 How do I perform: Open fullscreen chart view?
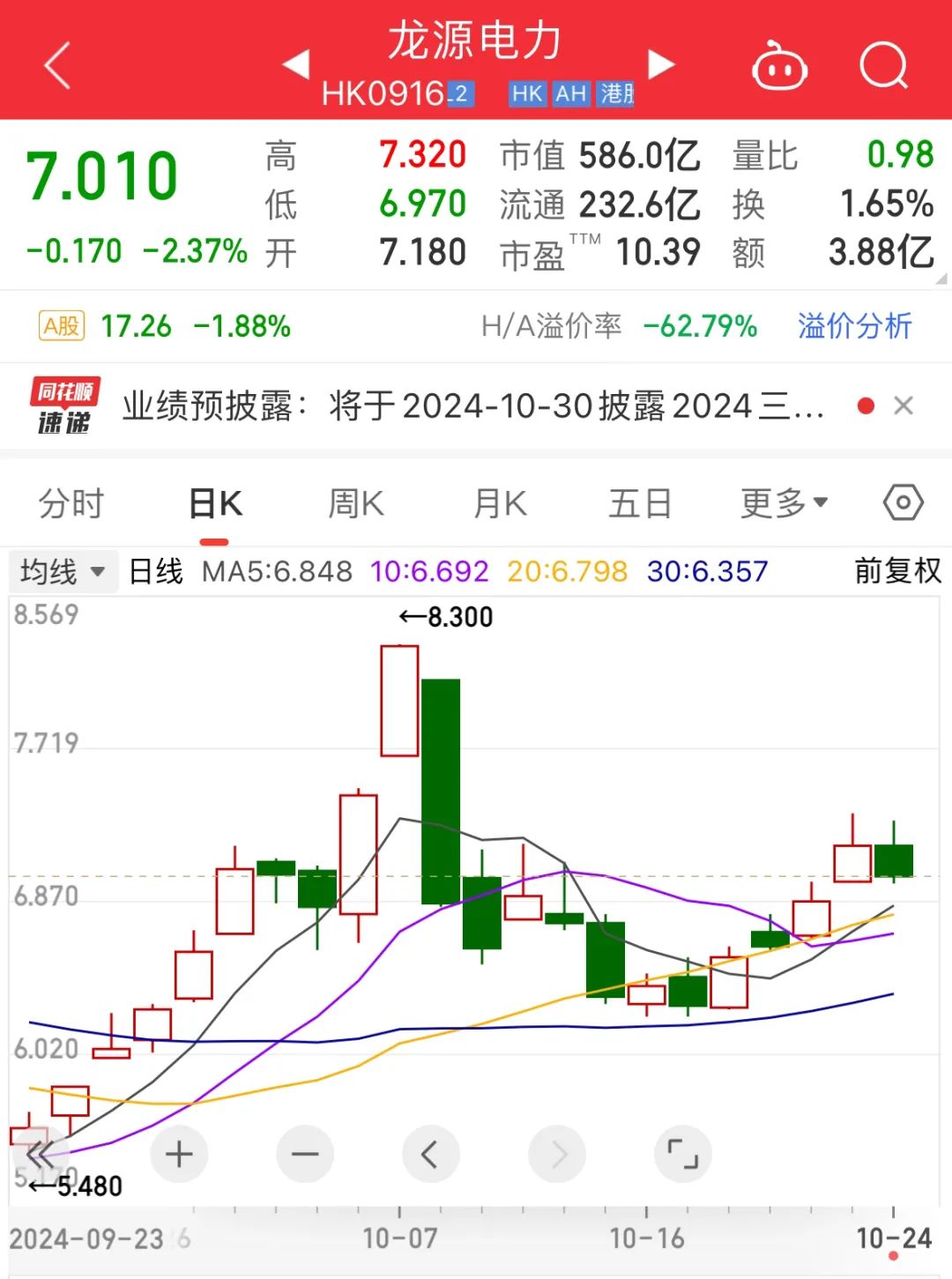pyautogui.click(x=682, y=1154)
